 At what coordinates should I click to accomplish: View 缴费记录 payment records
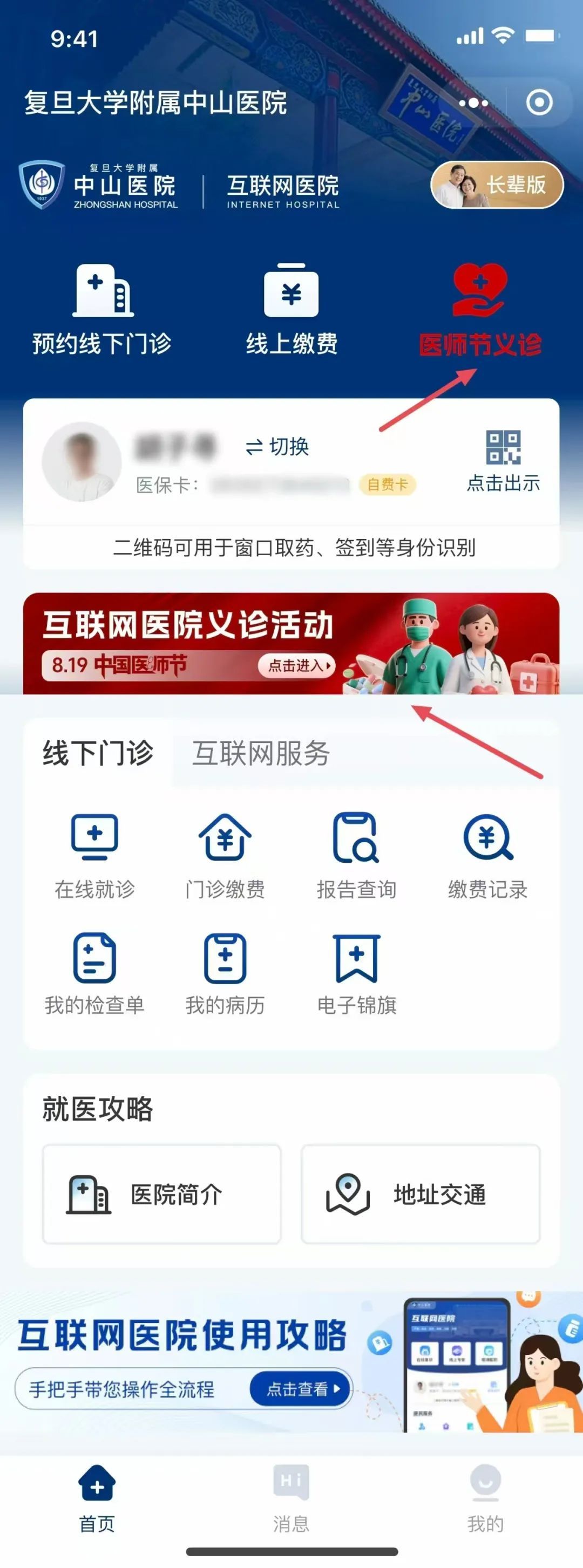coord(487,856)
